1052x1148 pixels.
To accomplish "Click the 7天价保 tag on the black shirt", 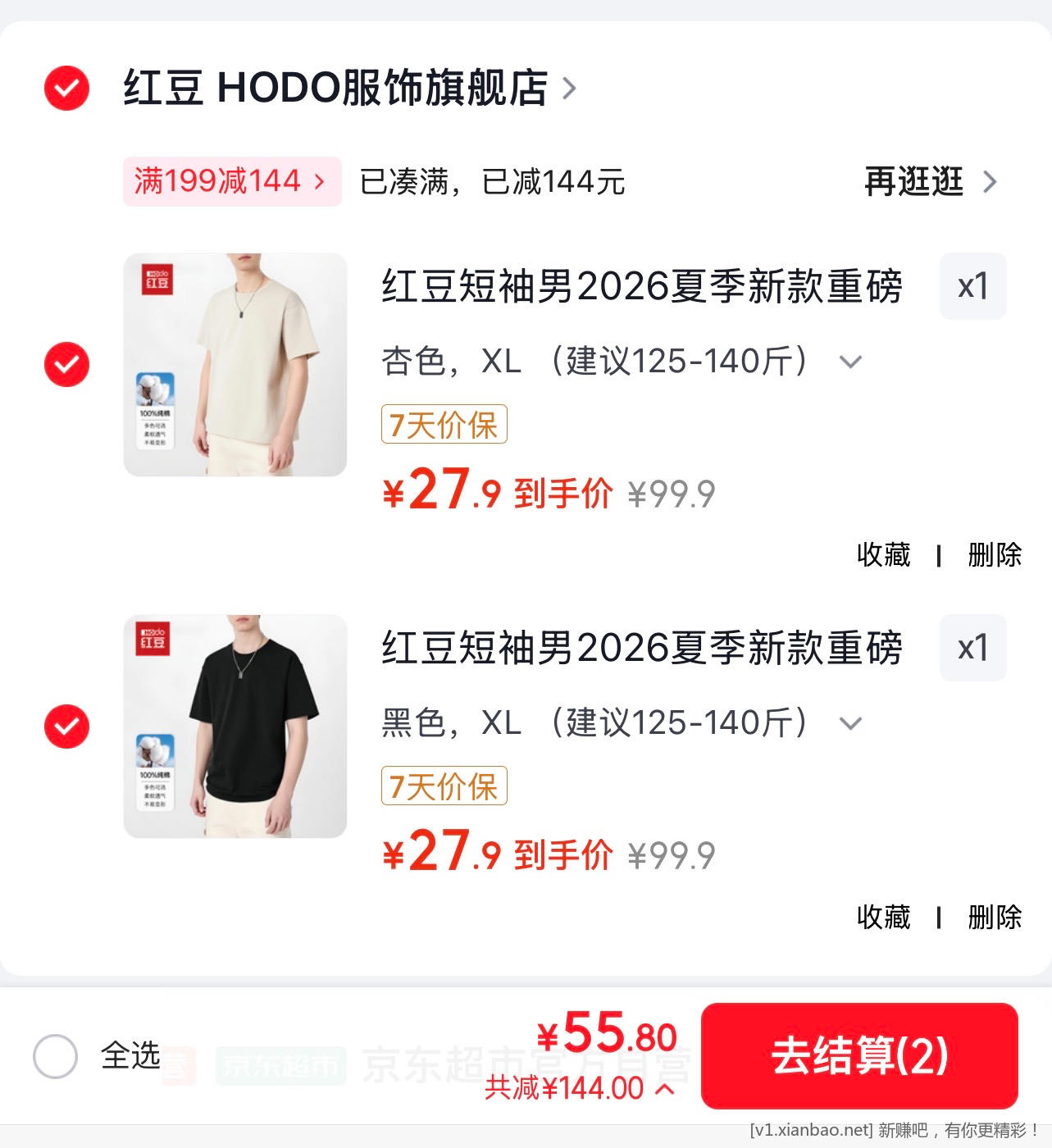I will [444, 786].
